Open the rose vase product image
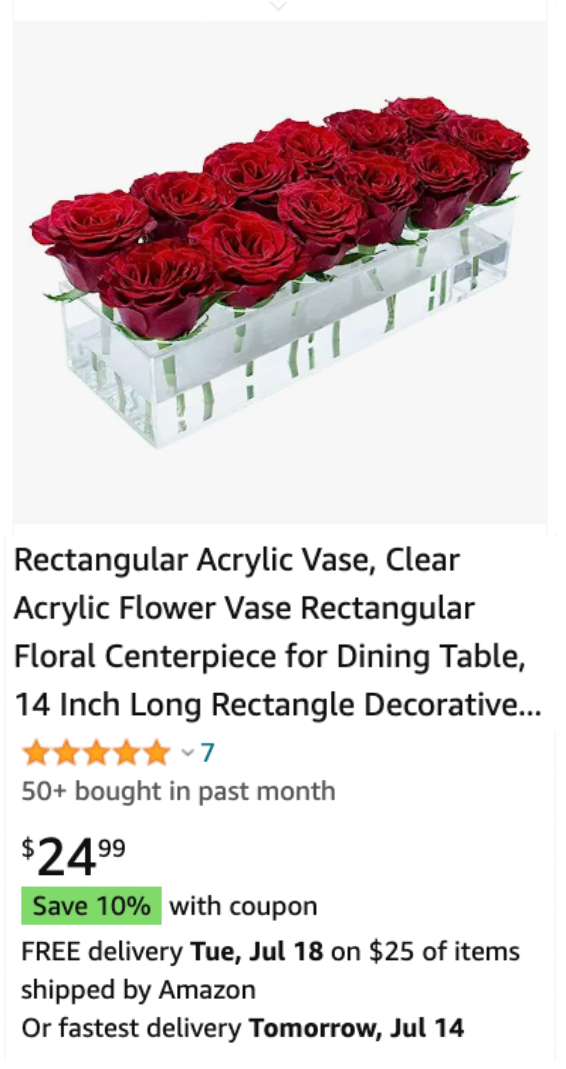566x1069 pixels. (x=280, y=272)
